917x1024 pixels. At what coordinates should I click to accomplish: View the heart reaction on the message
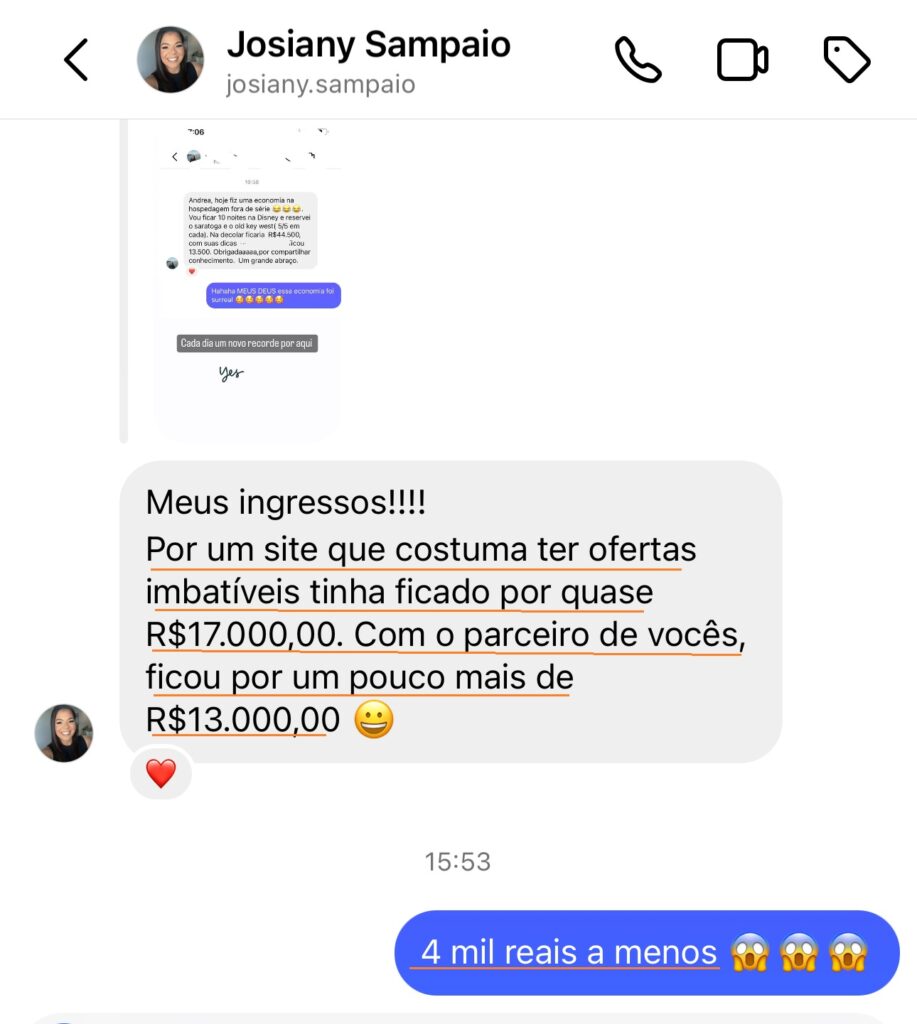click(161, 773)
